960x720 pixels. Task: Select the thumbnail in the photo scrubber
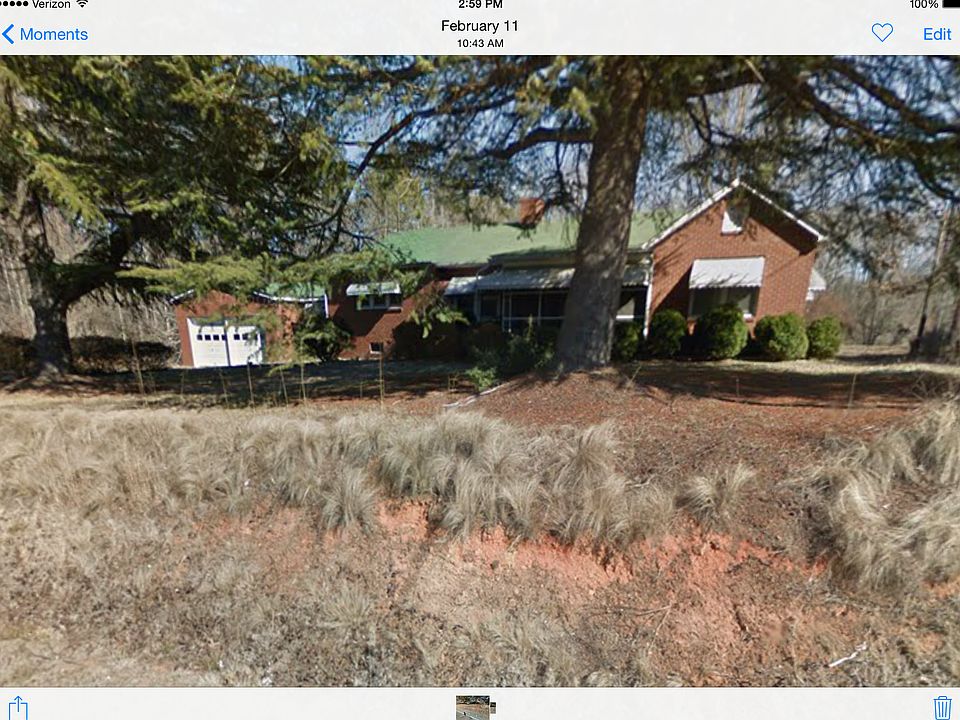473,707
